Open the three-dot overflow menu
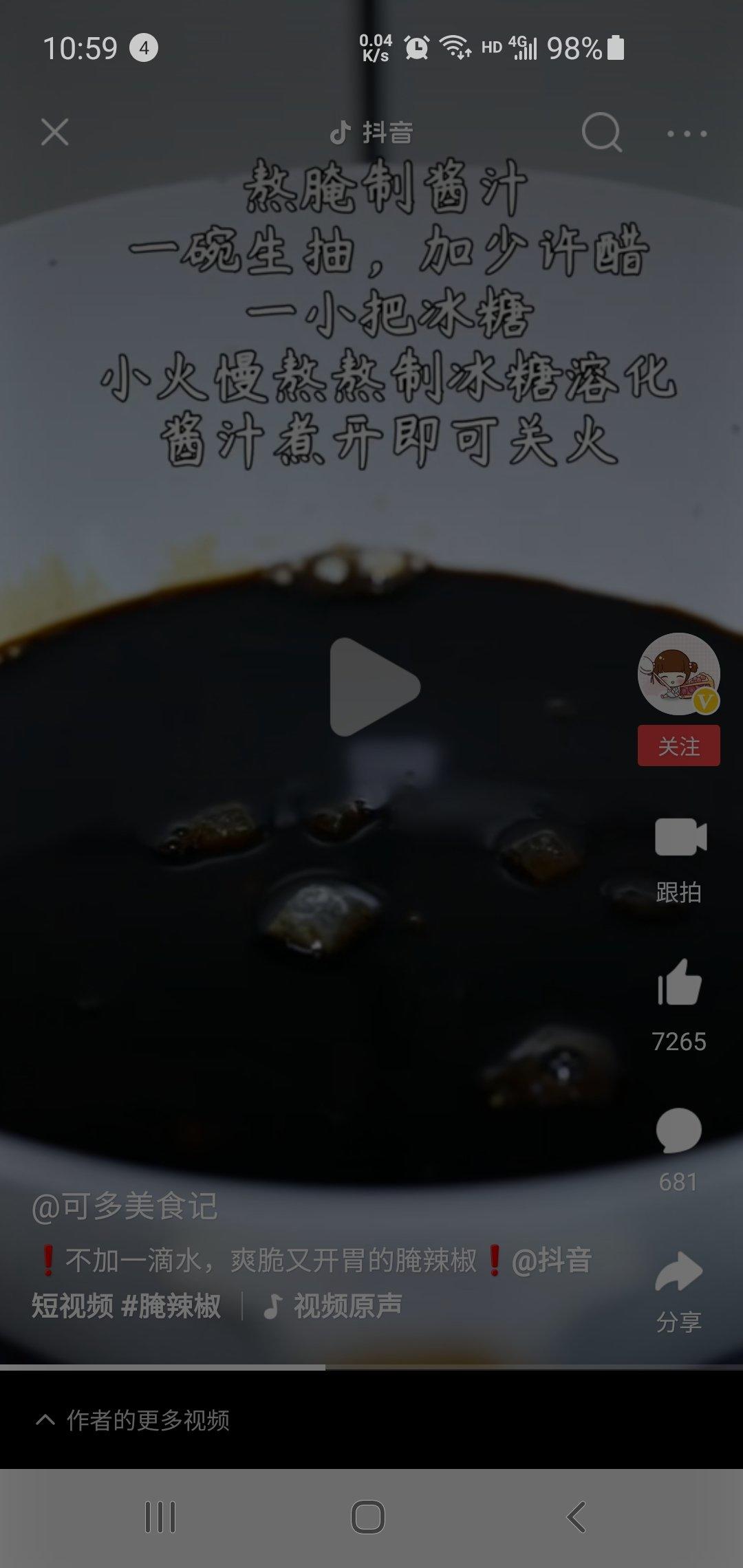Viewport: 743px width, 1568px height. point(687,133)
